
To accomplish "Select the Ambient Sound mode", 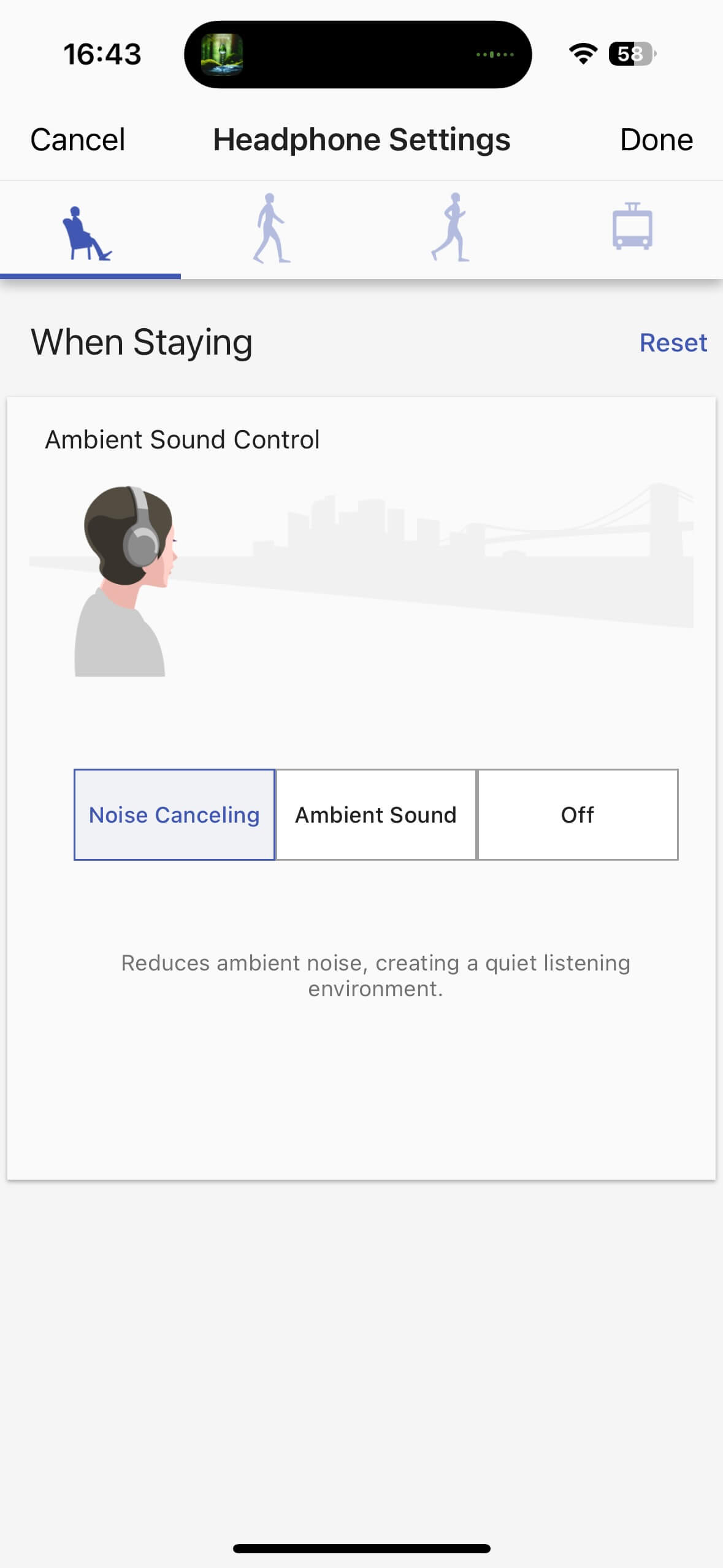I will click(376, 815).
